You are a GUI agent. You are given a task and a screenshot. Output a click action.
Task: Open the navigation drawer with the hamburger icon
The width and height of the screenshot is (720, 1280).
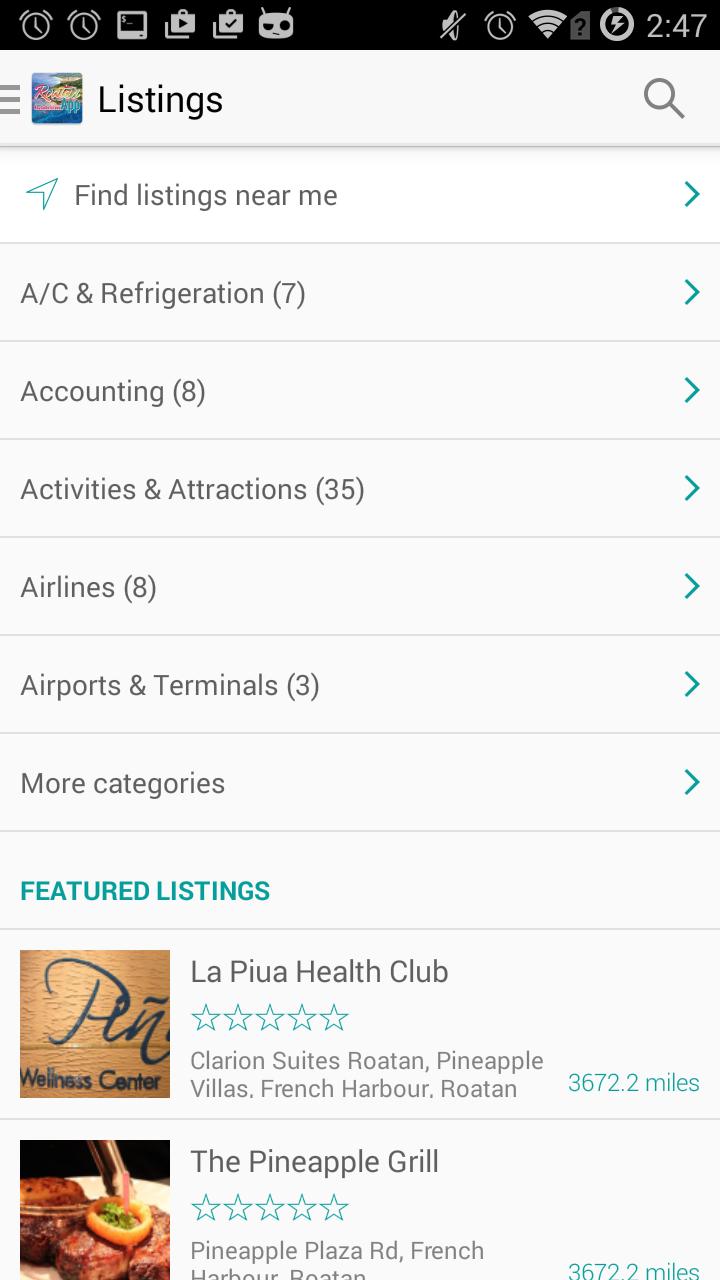pyautogui.click(x=8, y=98)
